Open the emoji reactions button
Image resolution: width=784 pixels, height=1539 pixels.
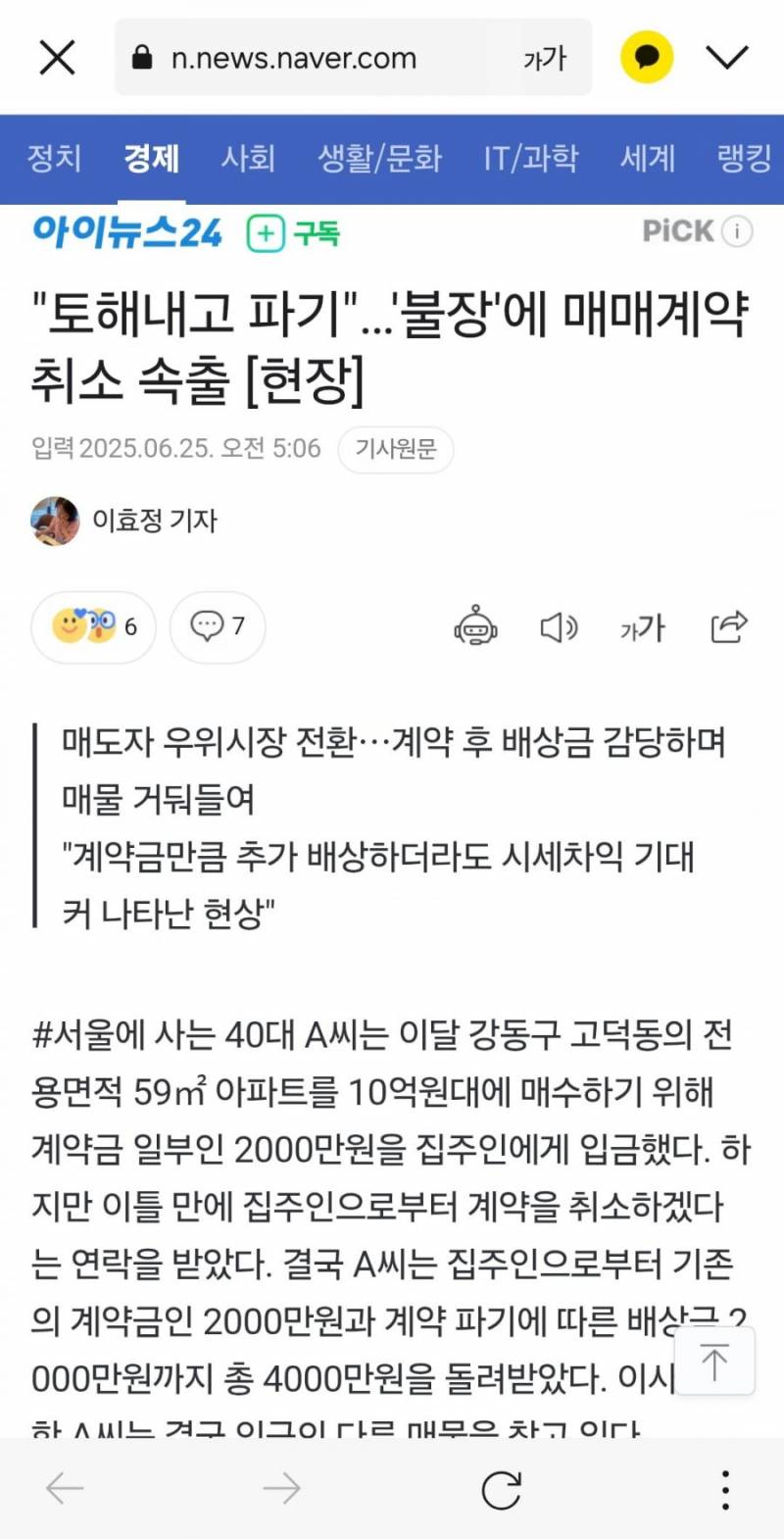point(94,626)
